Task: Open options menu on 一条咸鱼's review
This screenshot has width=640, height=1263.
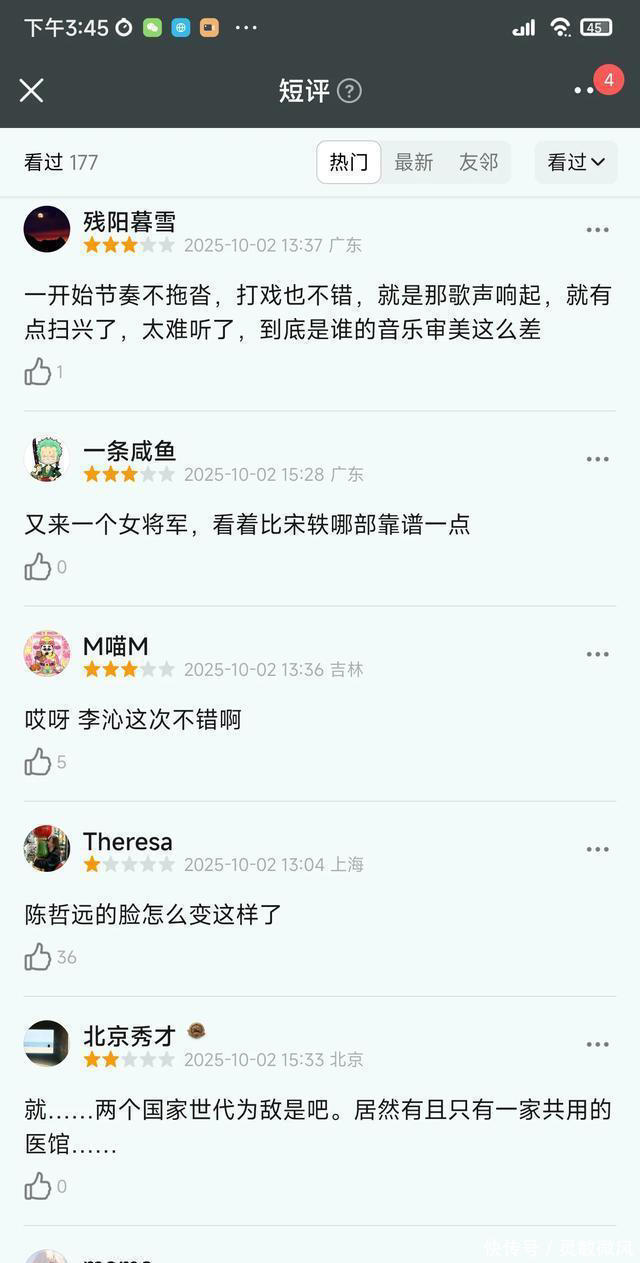Action: [x=597, y=459]
